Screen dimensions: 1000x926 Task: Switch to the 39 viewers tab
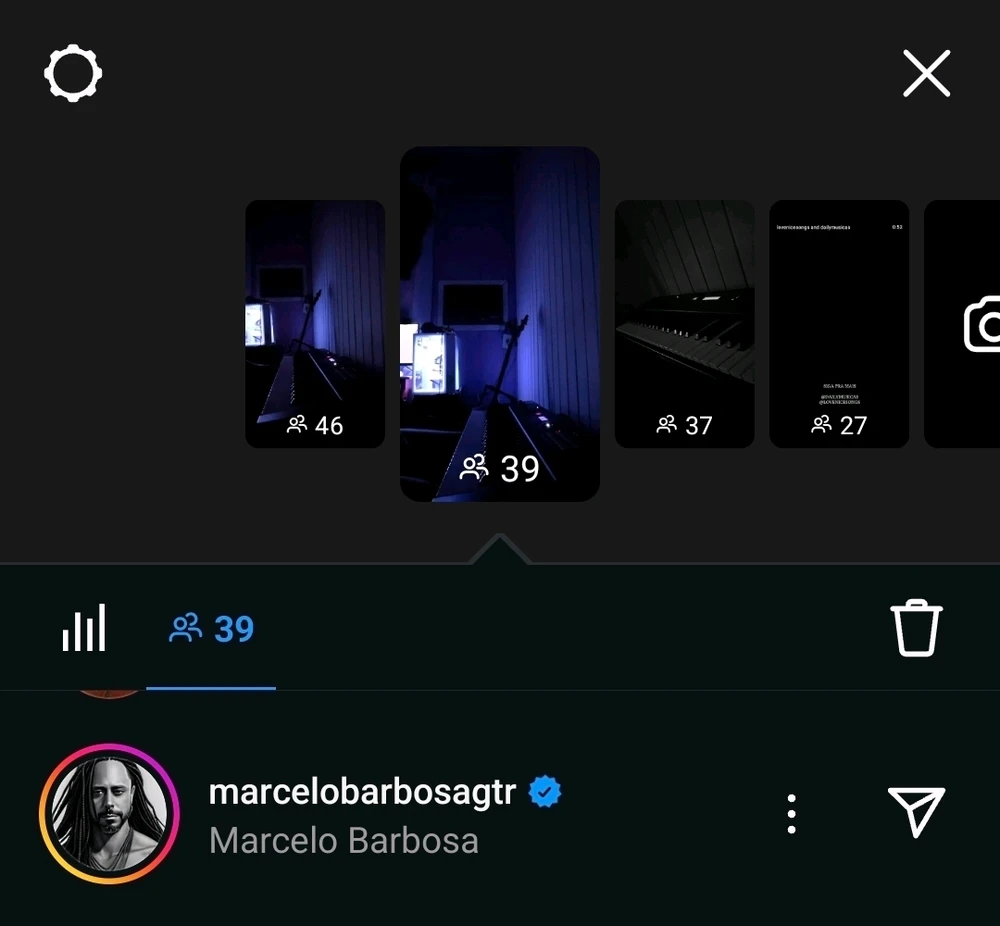click(212, 629)
